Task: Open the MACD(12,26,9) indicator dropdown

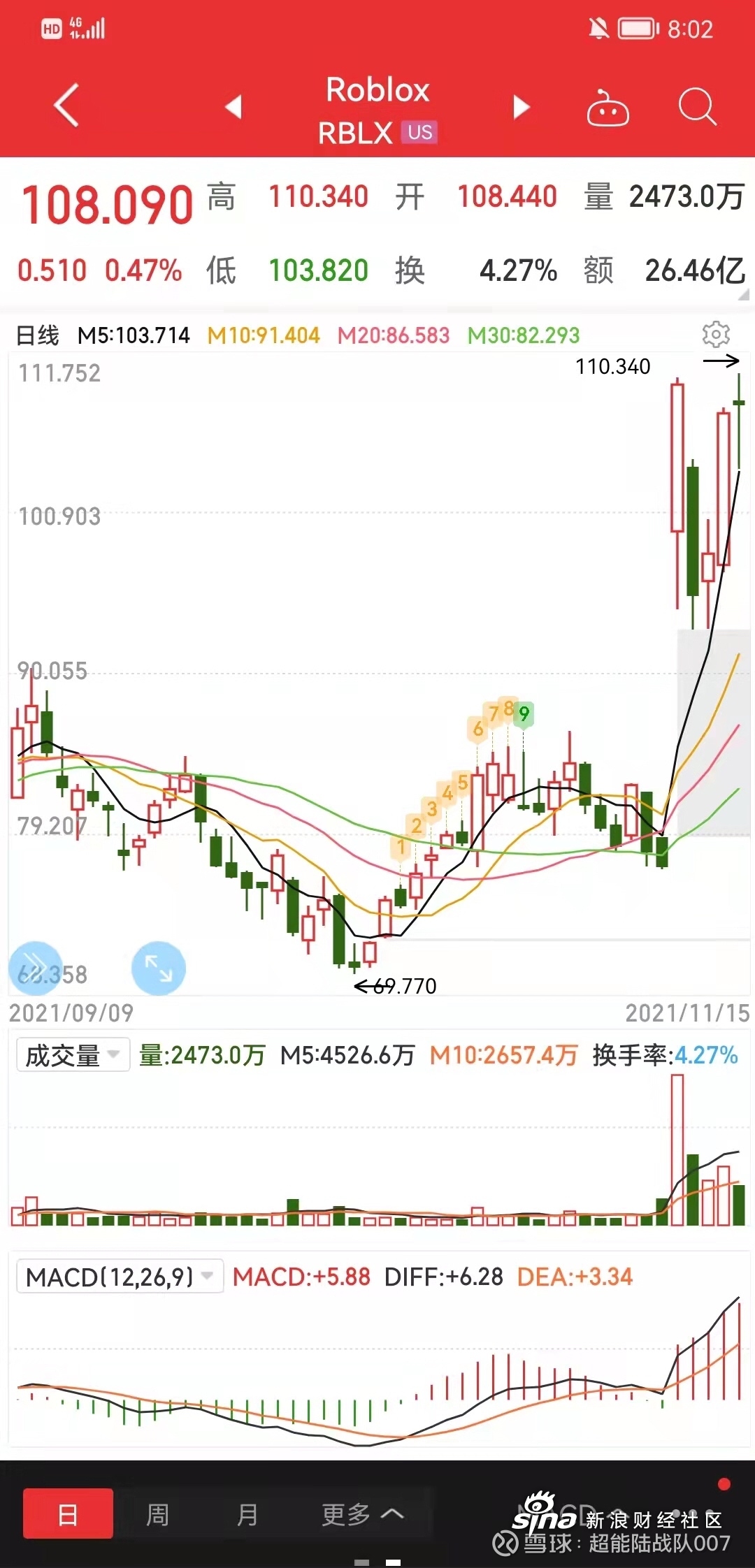Action: click(120, 1277)
